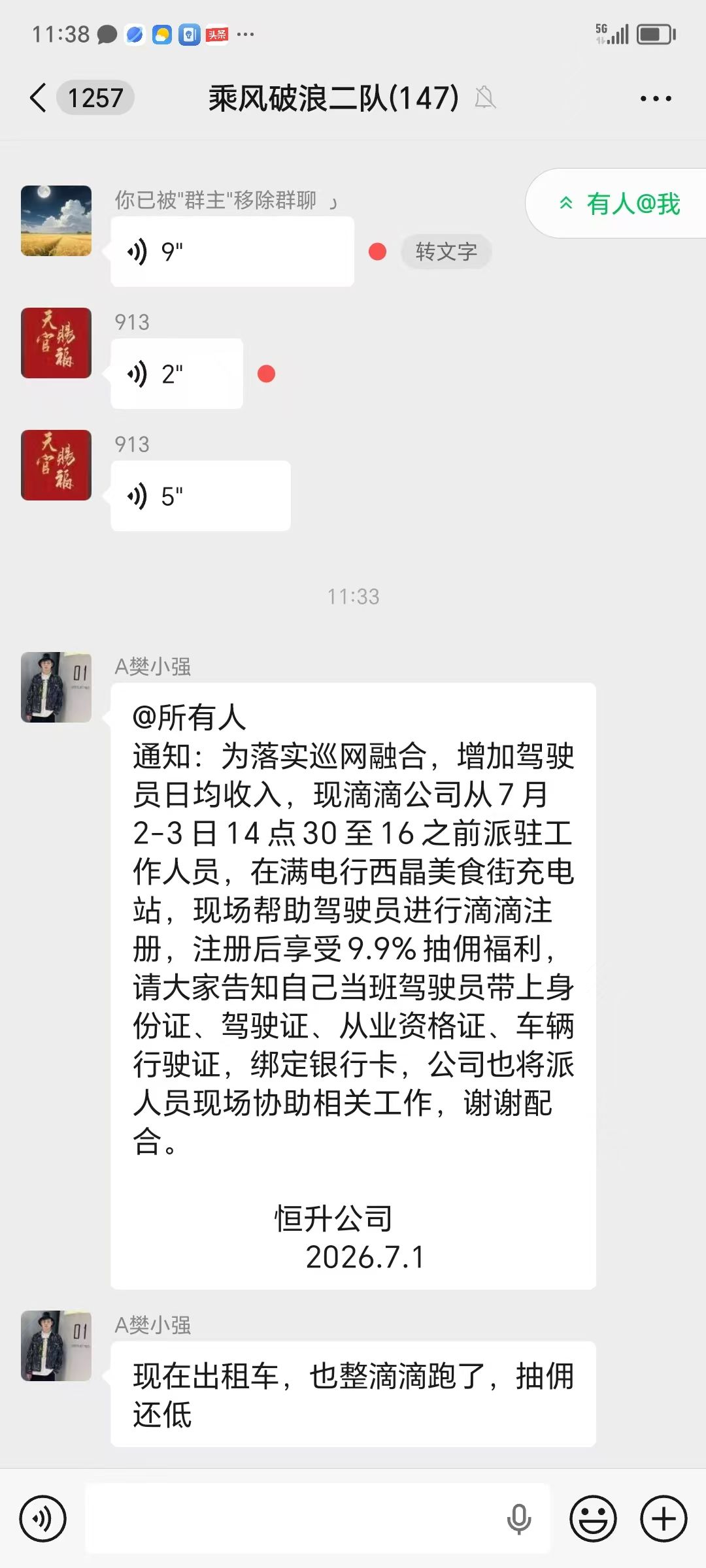Convert voice message with 转文字
The width and height of the screenshot is (706, 1568).
coord(446,252)
